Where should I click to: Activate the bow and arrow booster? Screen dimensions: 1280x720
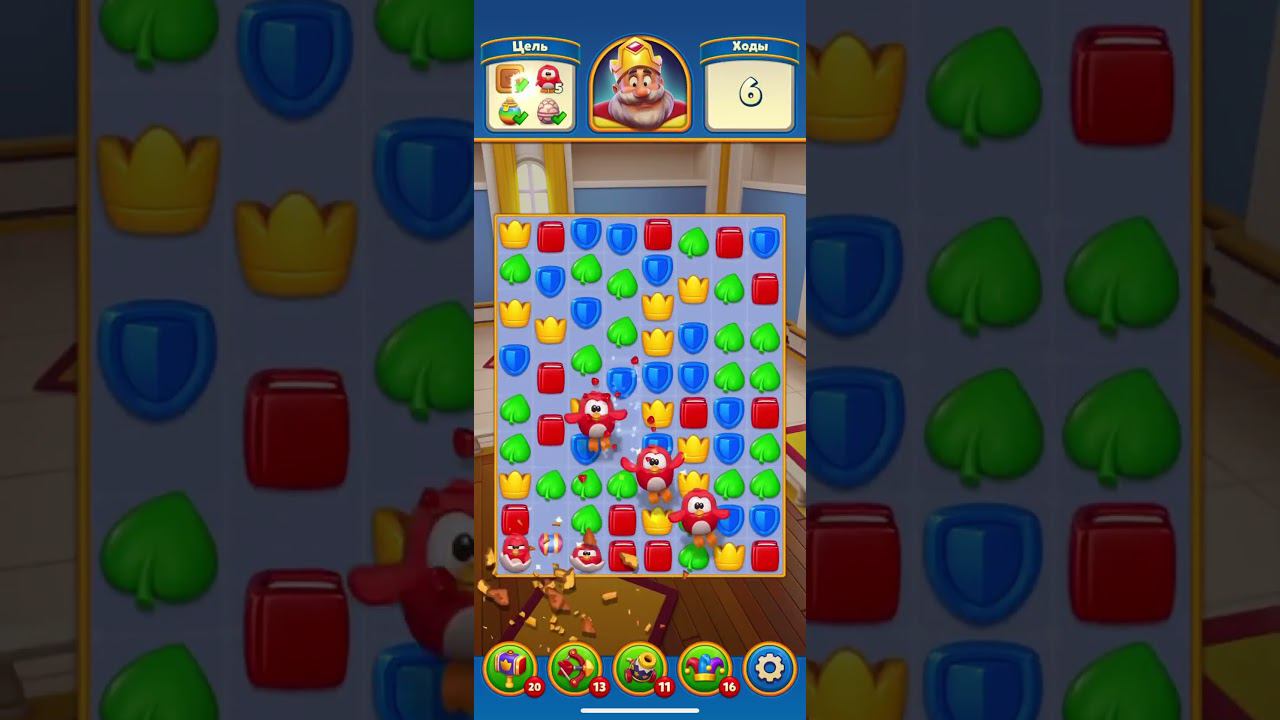(x=574, y=668)
